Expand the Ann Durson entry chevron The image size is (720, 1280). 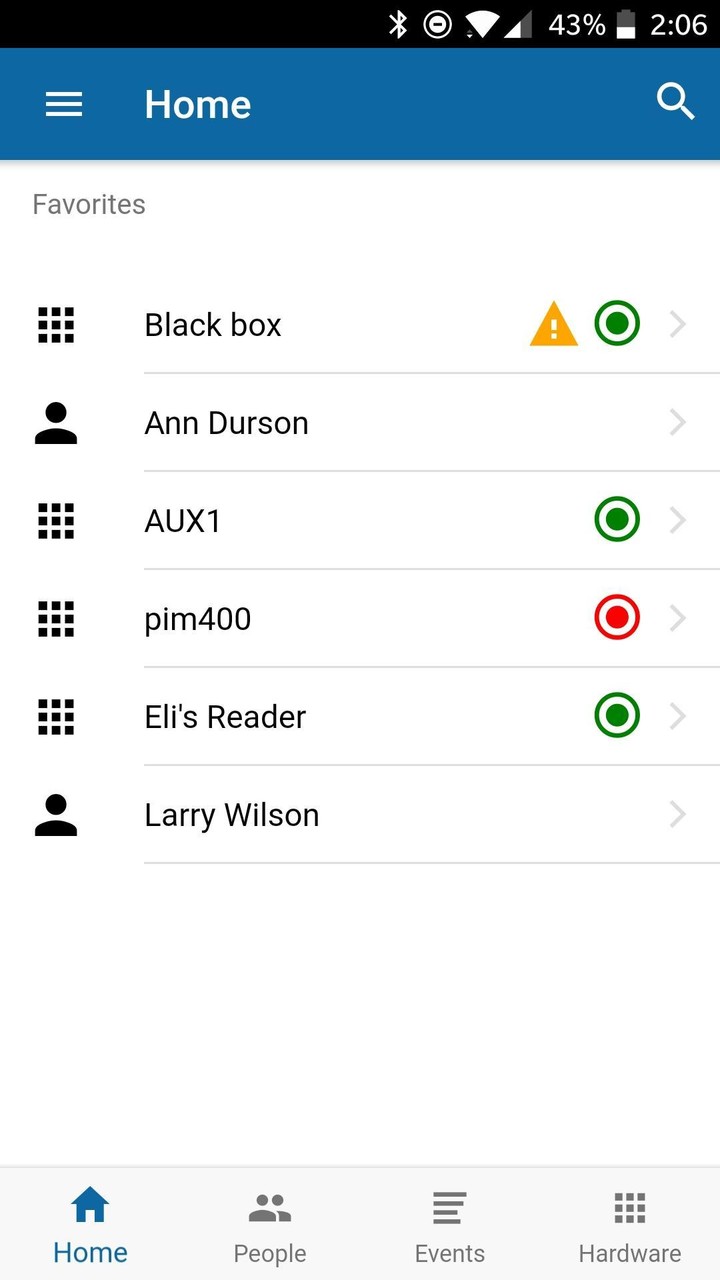(x=678, y=422)
